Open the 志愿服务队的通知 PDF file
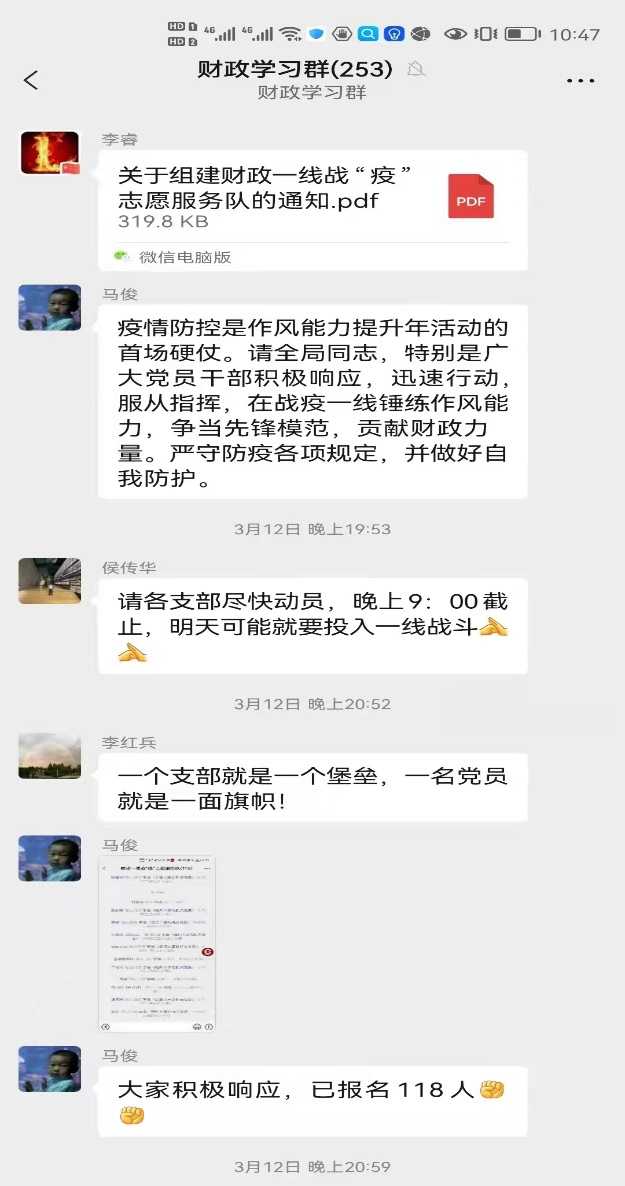This screenshot has width=625, height=1186. (312, 197)
